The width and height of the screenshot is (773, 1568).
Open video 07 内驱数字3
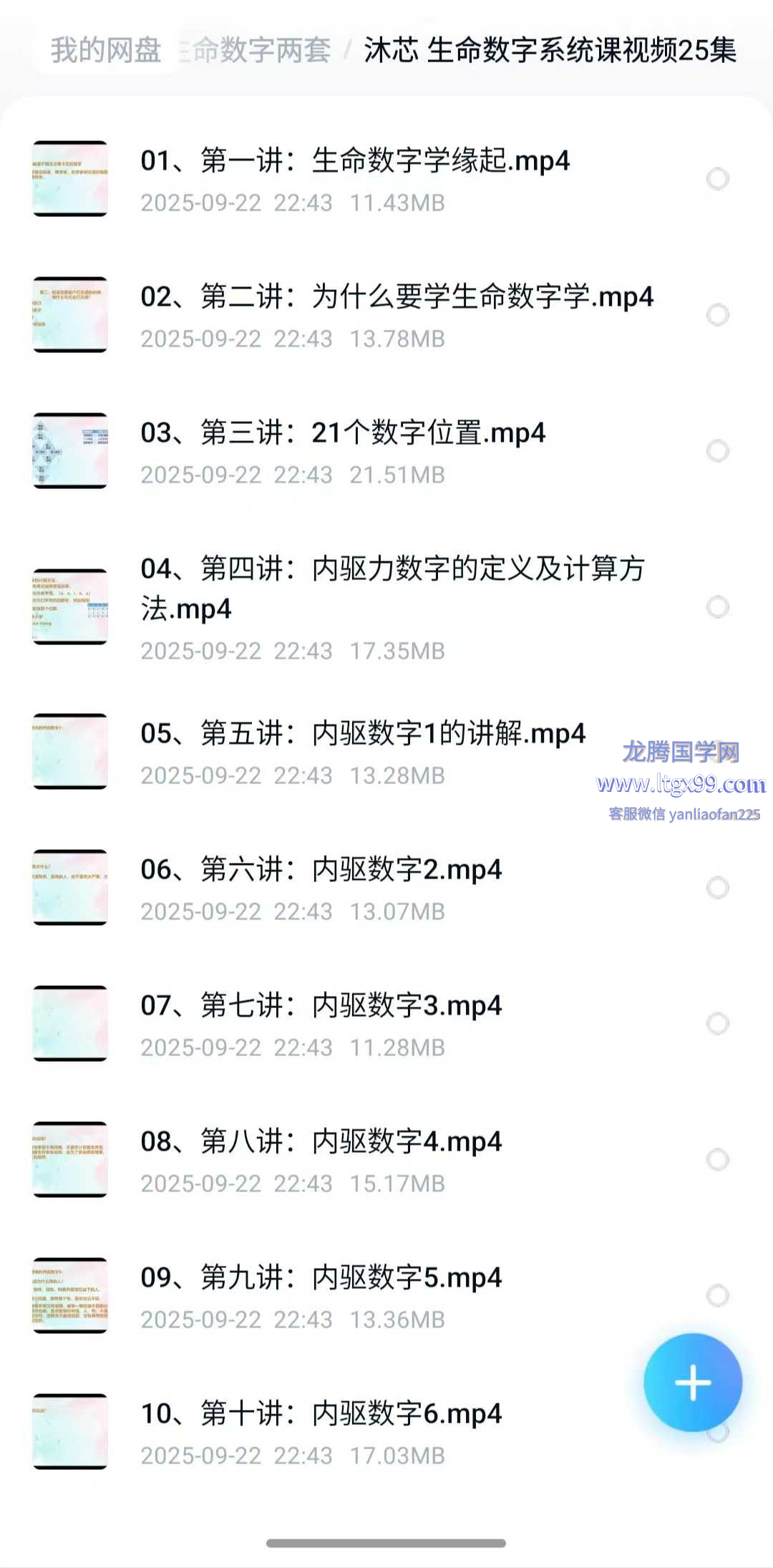pos(321,1005)
